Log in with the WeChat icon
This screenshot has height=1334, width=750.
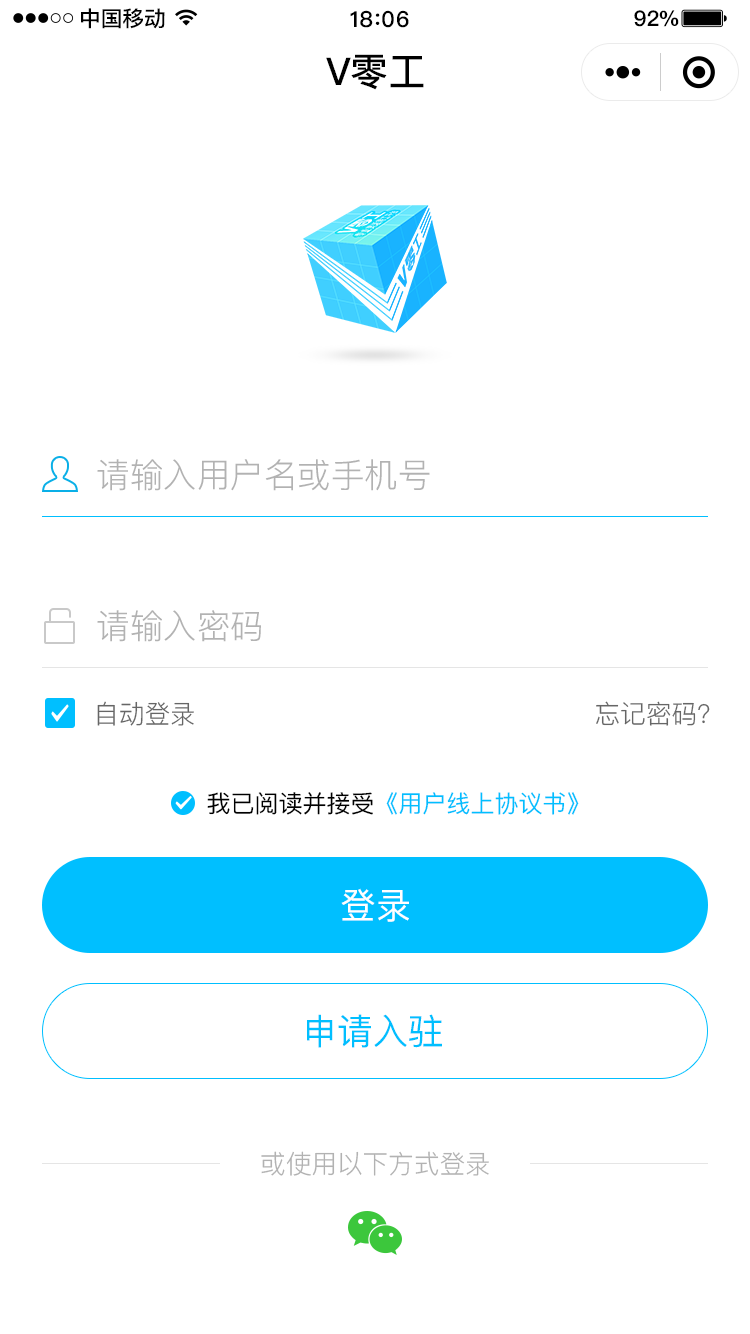pyautogui.click(x=375, y=1233)
